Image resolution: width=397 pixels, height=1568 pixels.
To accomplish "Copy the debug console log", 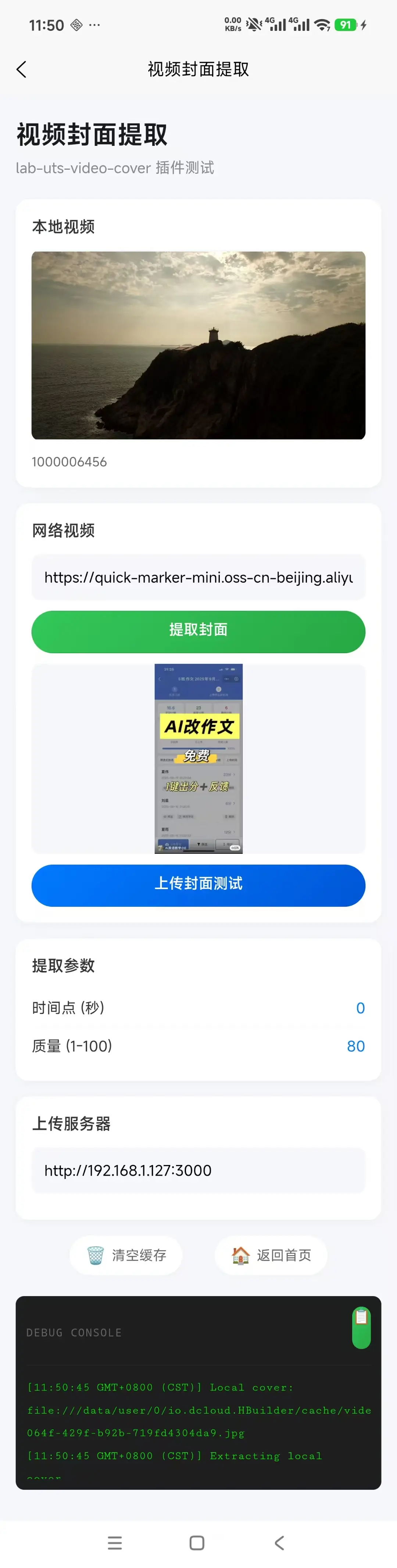I will [361, 1328].
